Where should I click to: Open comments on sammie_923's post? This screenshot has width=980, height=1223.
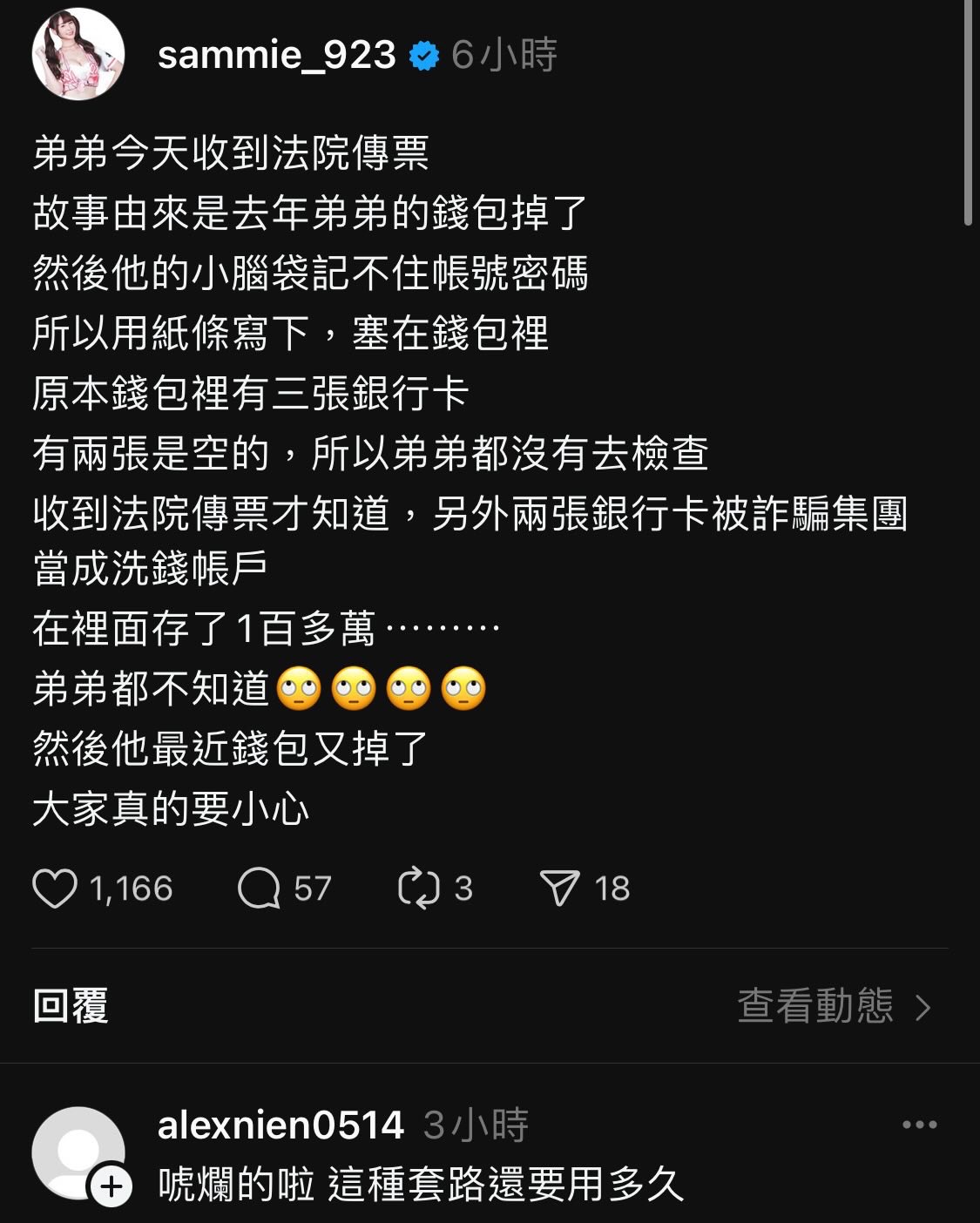coord(259,889)
